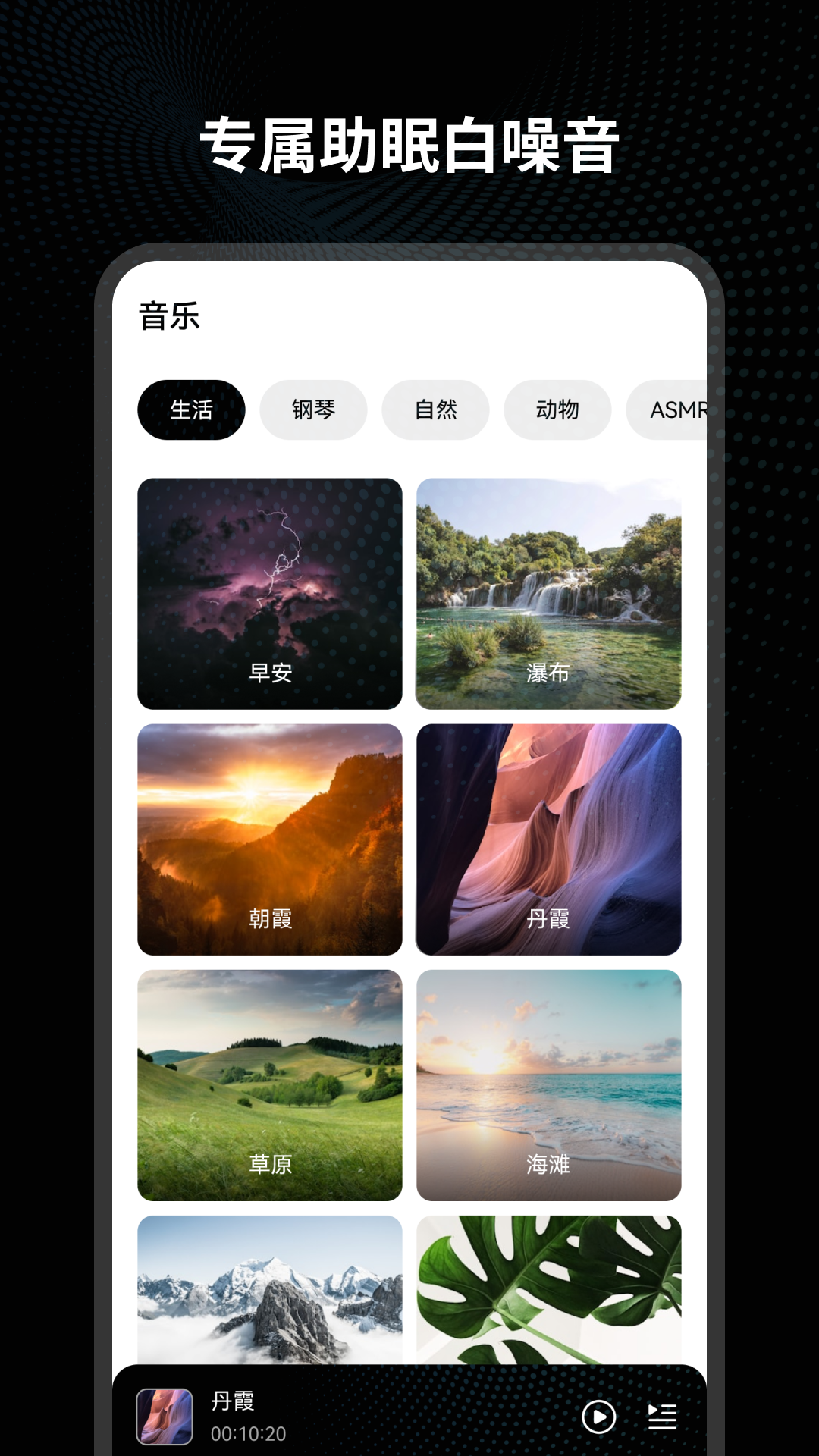Open the 动物 sound category
The width and height of the screenshot is (819, 1456).
(x=557, y=409)
